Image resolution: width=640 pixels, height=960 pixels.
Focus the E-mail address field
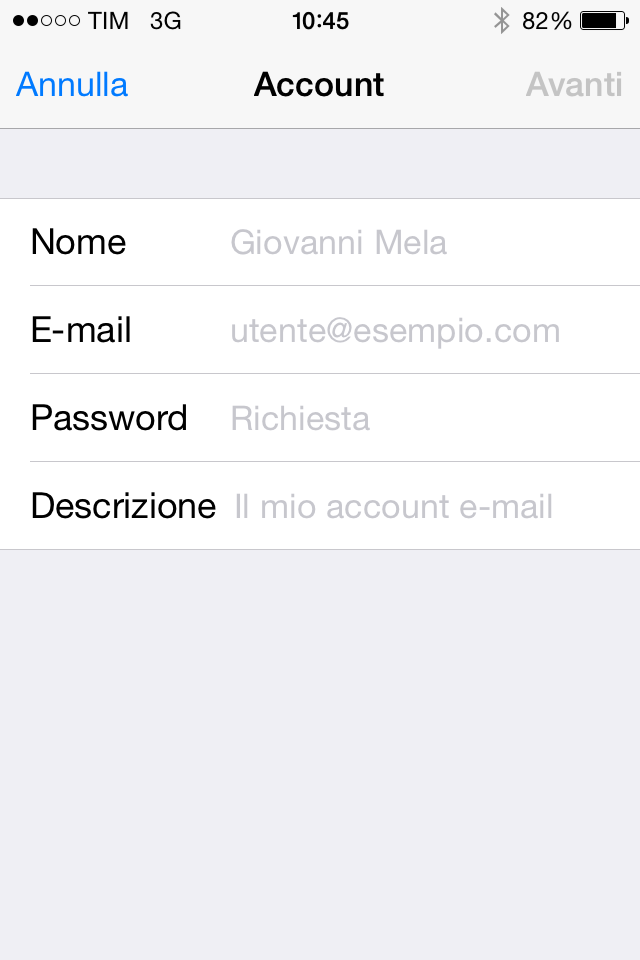420,330
